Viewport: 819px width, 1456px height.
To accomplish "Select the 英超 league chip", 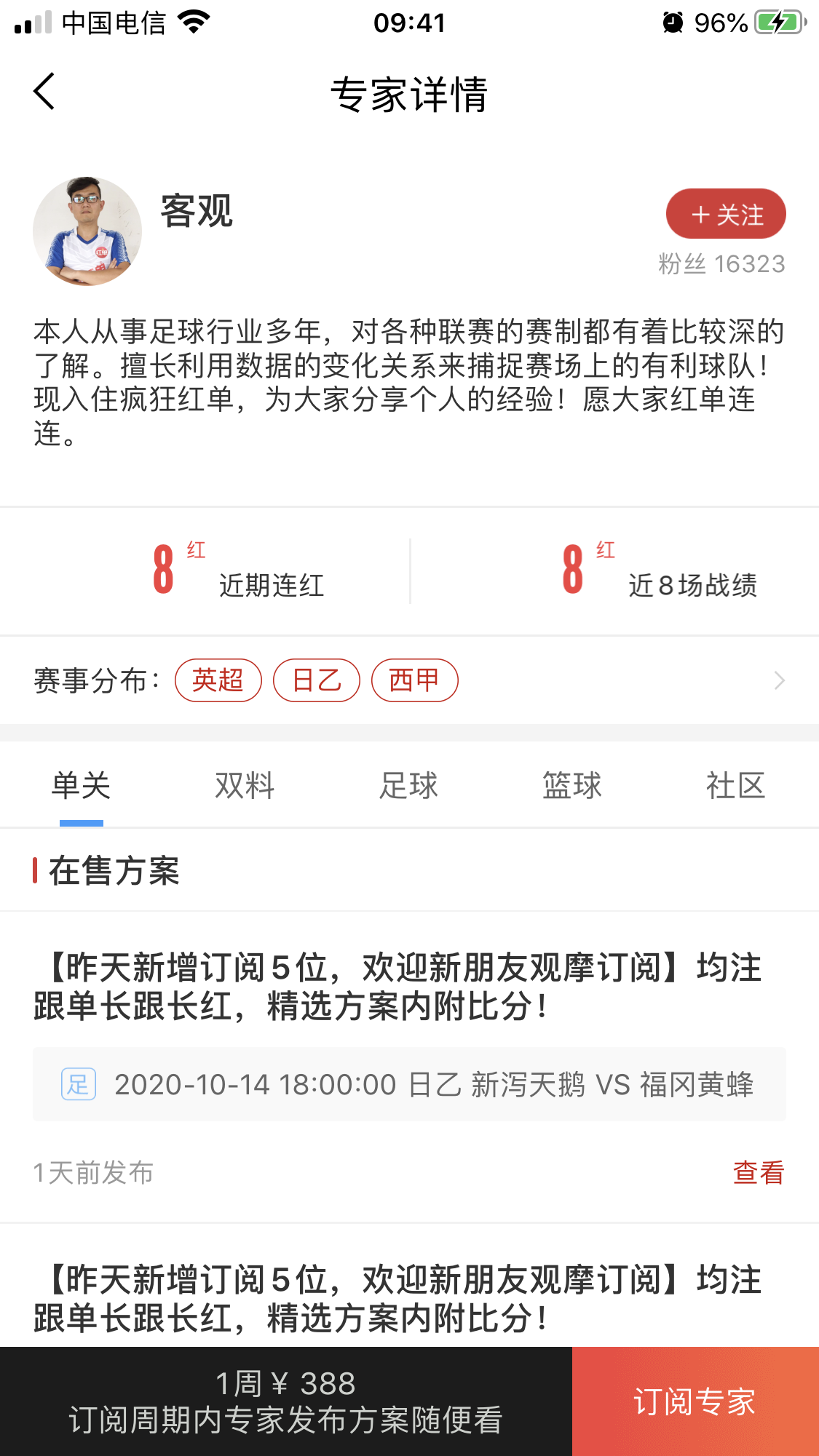I will [218, 680].
